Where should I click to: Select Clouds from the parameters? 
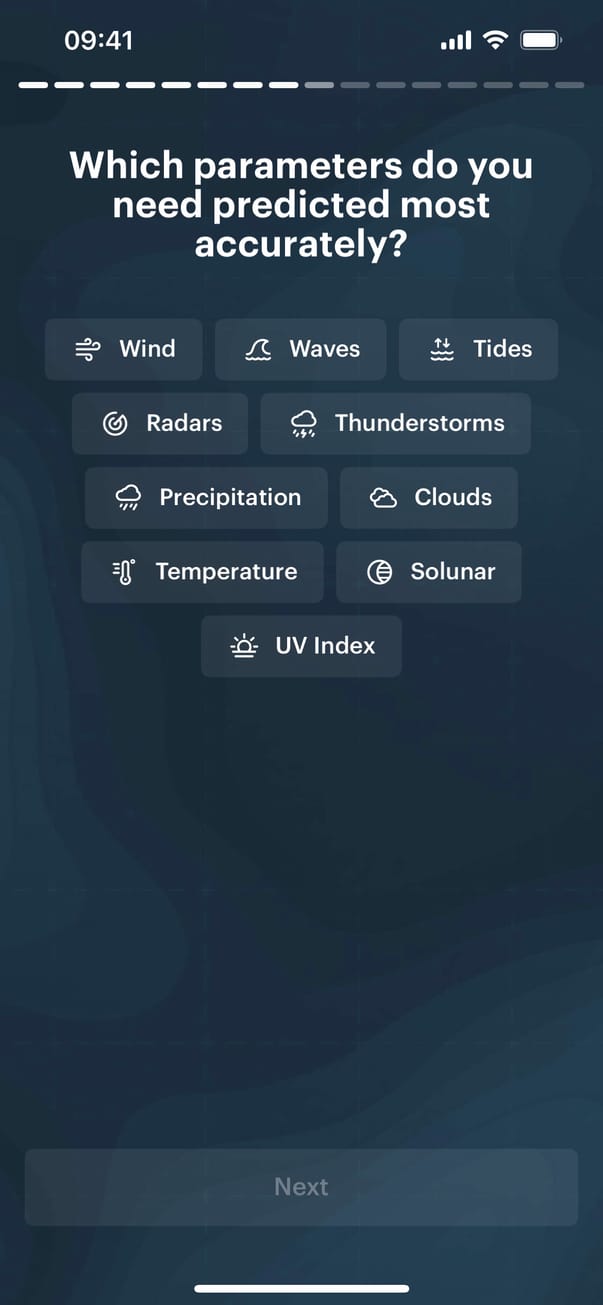pos(429,497)
